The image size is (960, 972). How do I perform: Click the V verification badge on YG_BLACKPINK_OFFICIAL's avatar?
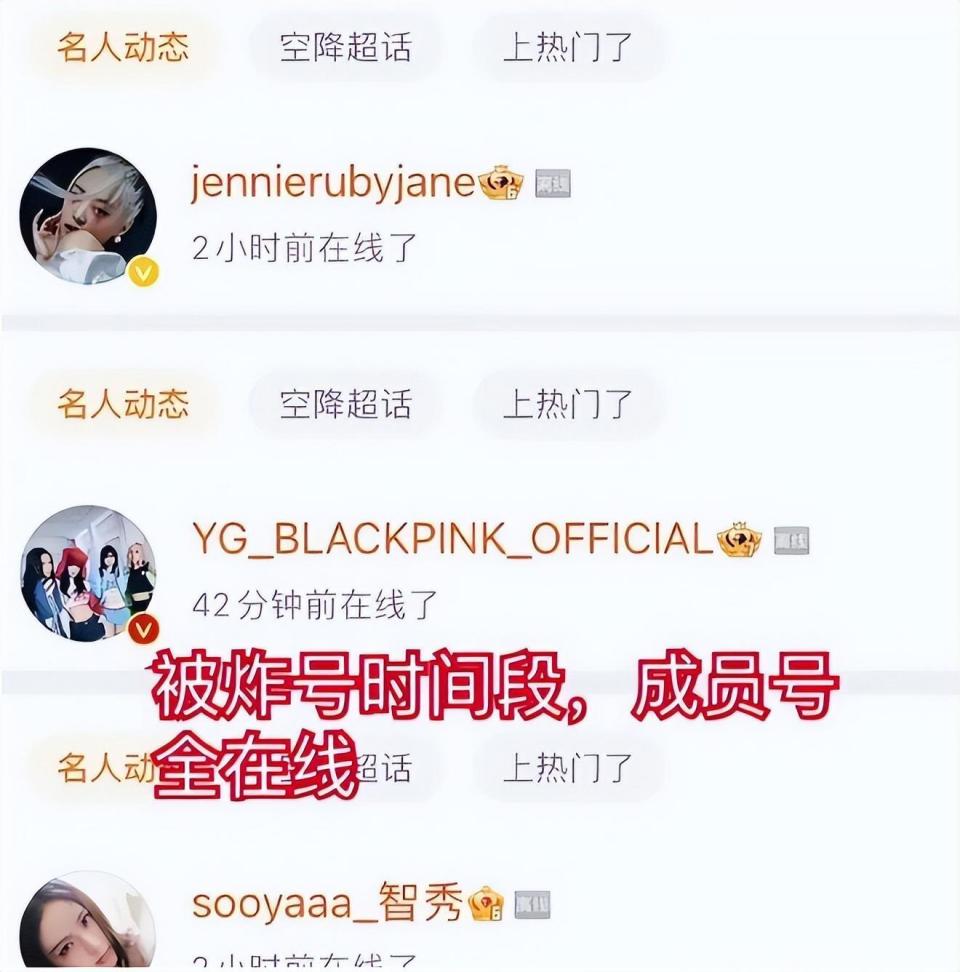click(x=143, y=628)
